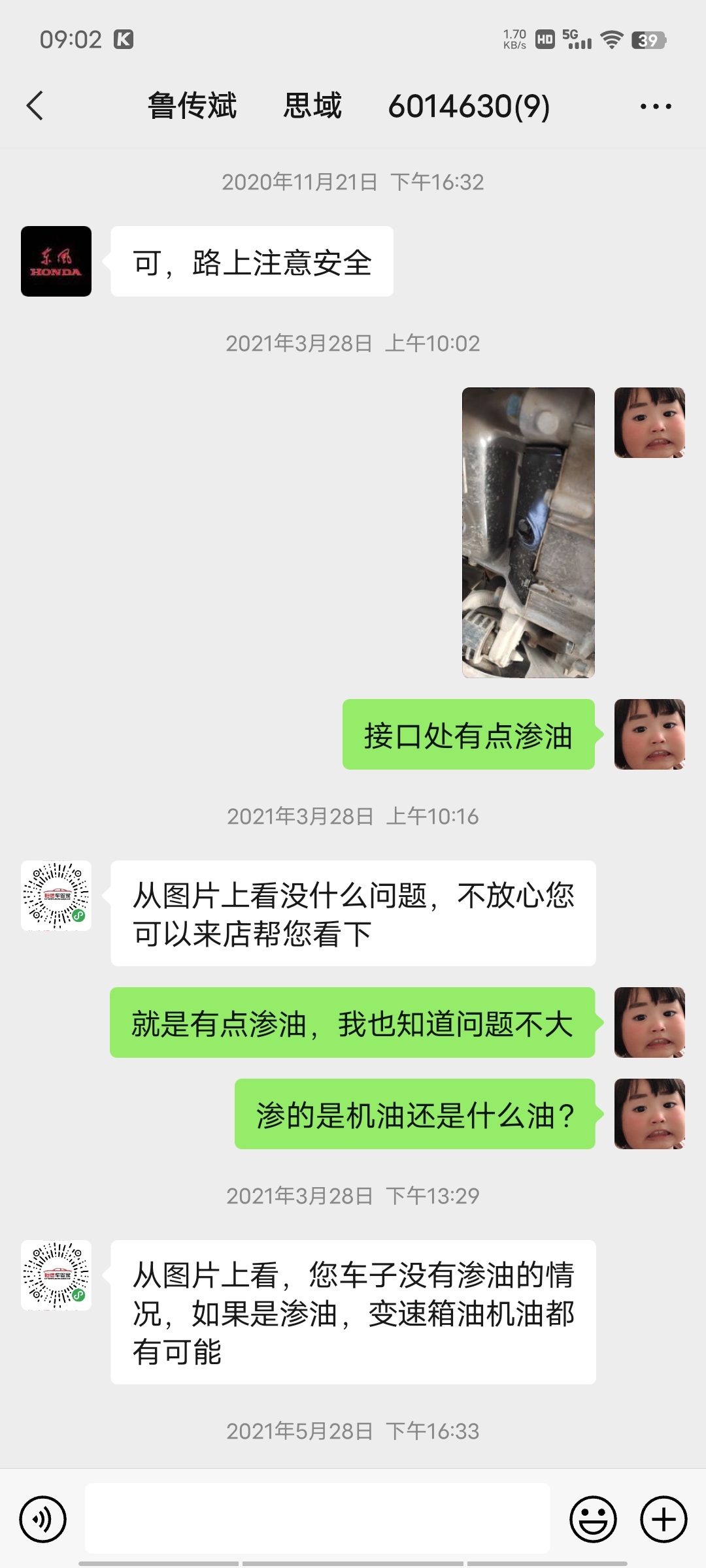This screenshot has height=1568, width=706.
Task: Go back from the group chat
Action: (x=35, y=106)
